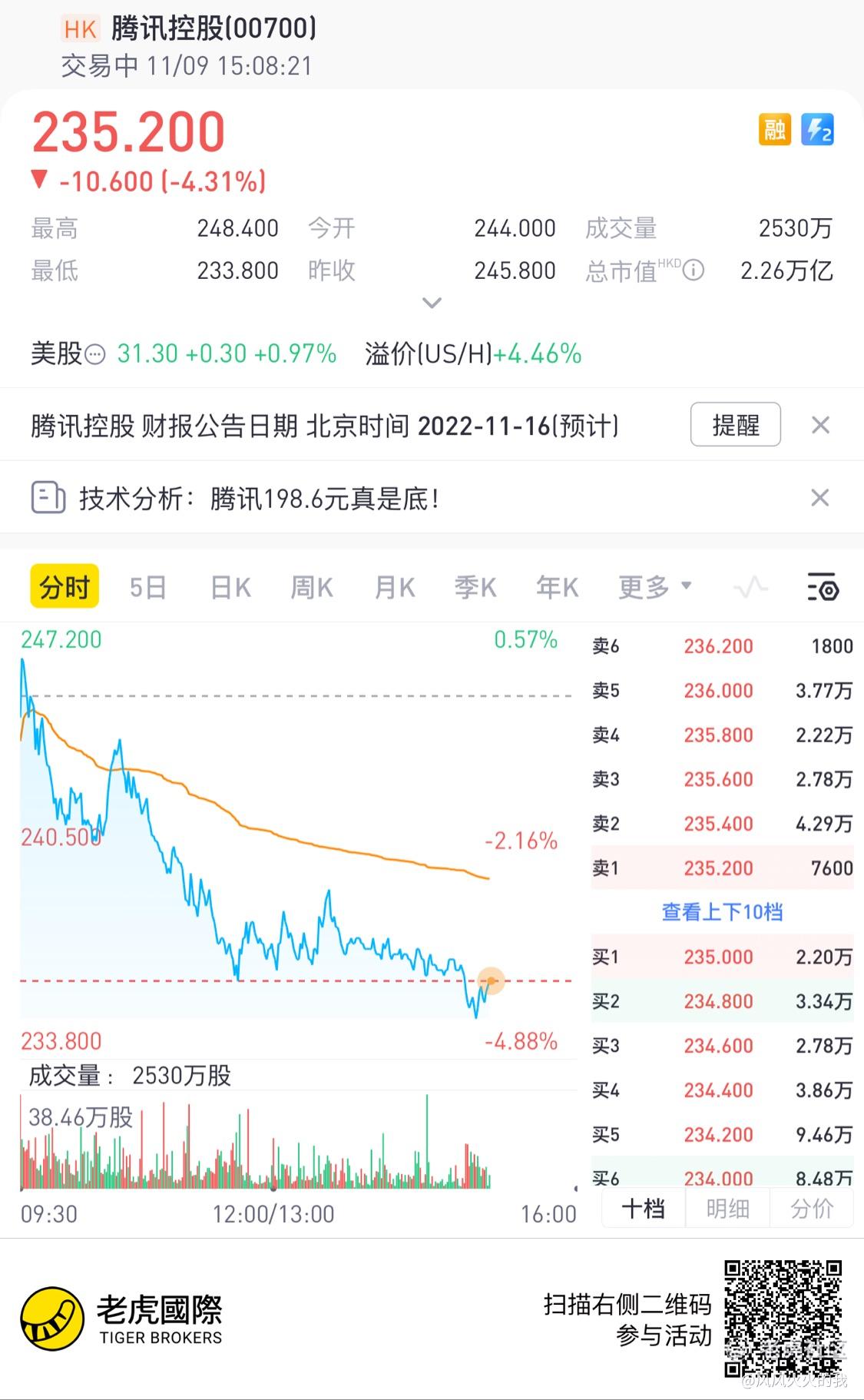This screenshot has width=864, height=1400.
Task: Select the 分时 chart tab
Action: pos(65,587)
